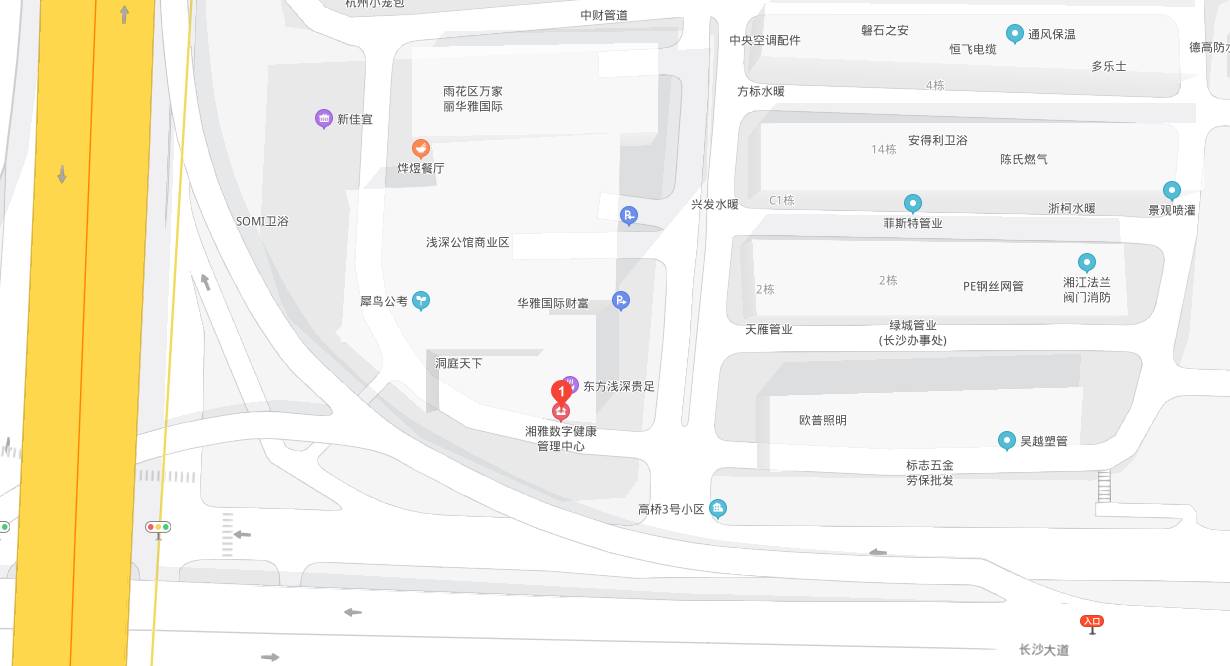Screen dimensions: 1230x666
Task: Tap the 东方浅深贵足 marker
Action: click(570, 383)
